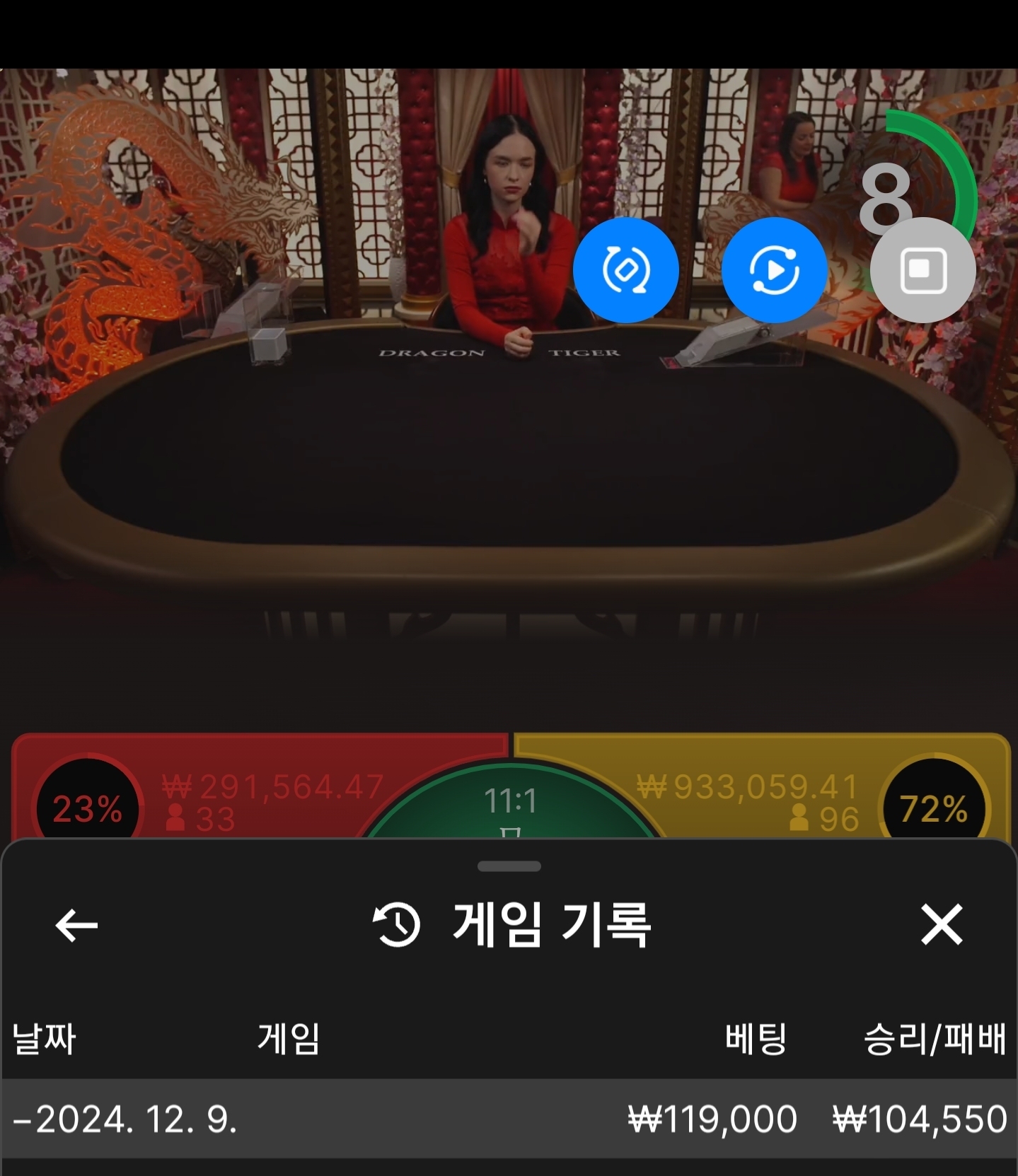Expand the 2024. 12. 9. history row
Viewport: 1018px width, 1176px height.
(509, 1119)
